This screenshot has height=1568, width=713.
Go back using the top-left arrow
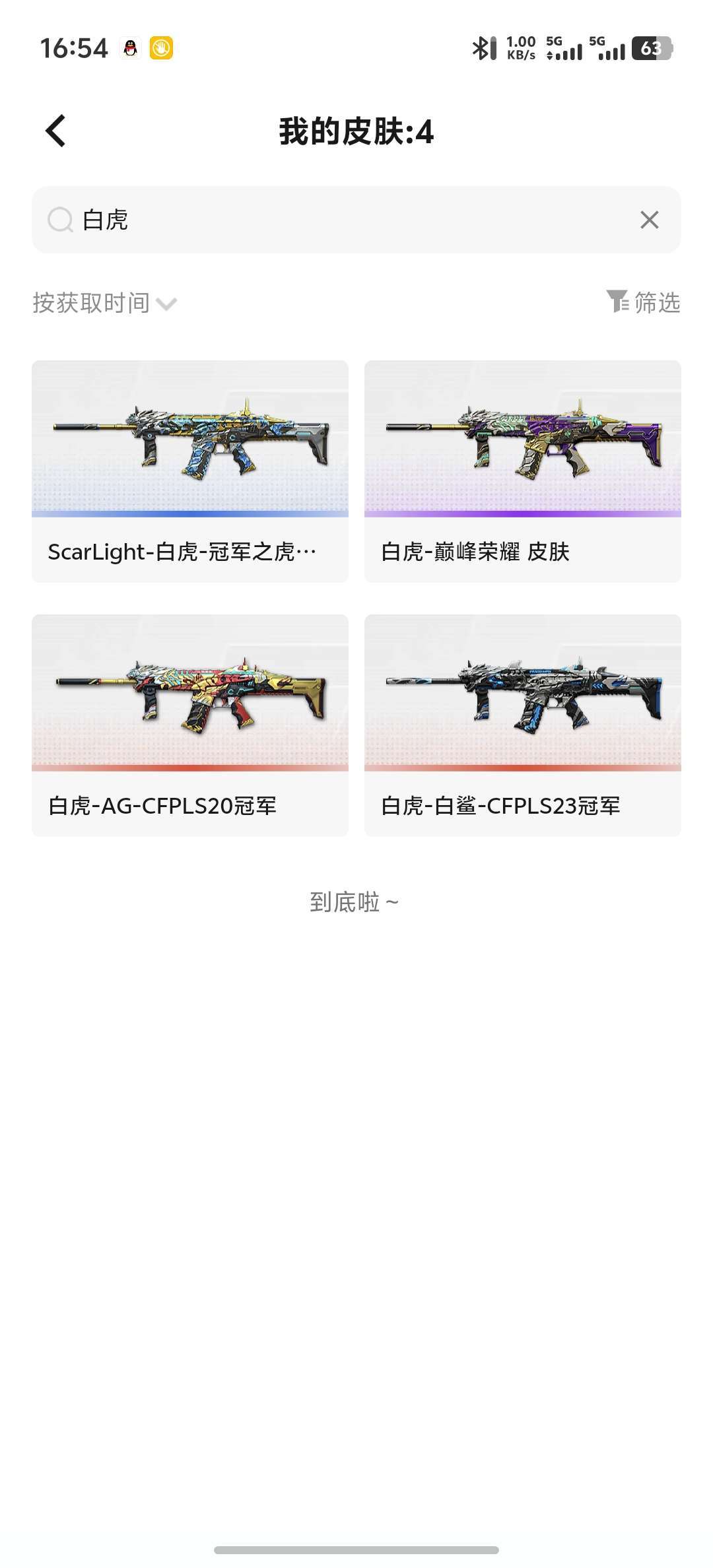(56, 131)
